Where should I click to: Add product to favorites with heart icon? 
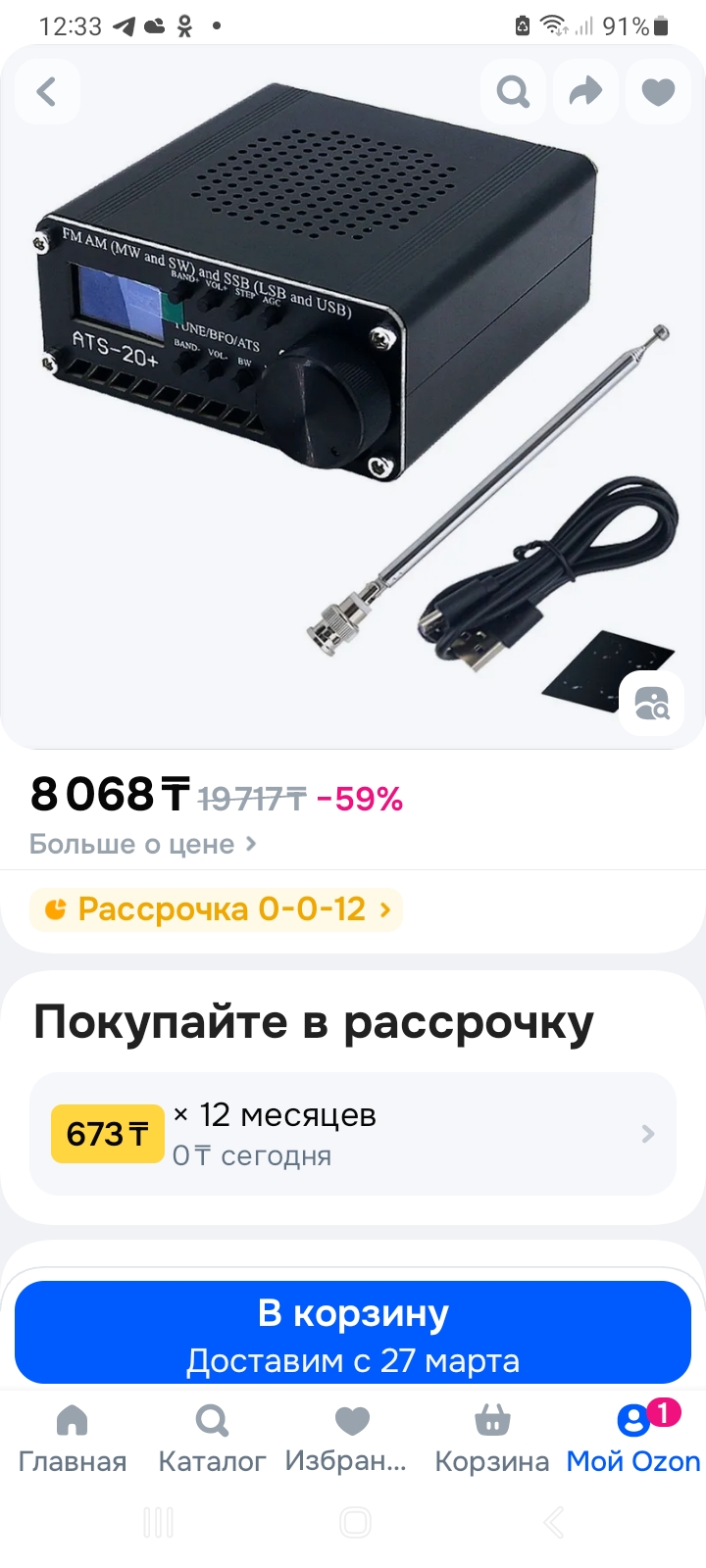658,92
